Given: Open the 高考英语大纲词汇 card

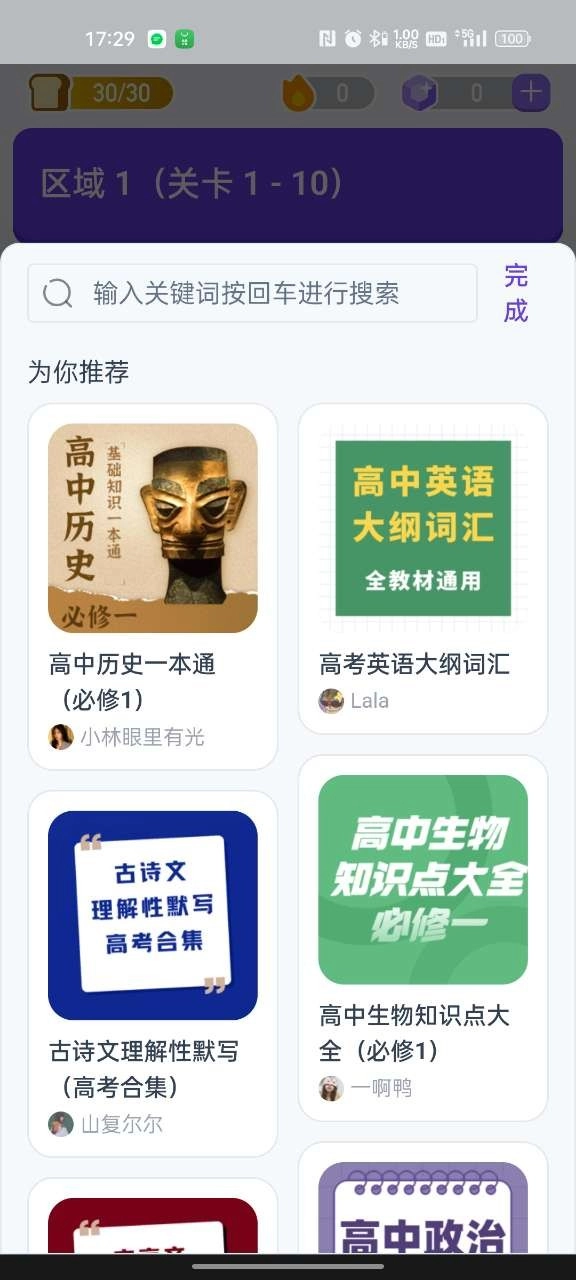Looking at the screenshot, I should (423, 568).
